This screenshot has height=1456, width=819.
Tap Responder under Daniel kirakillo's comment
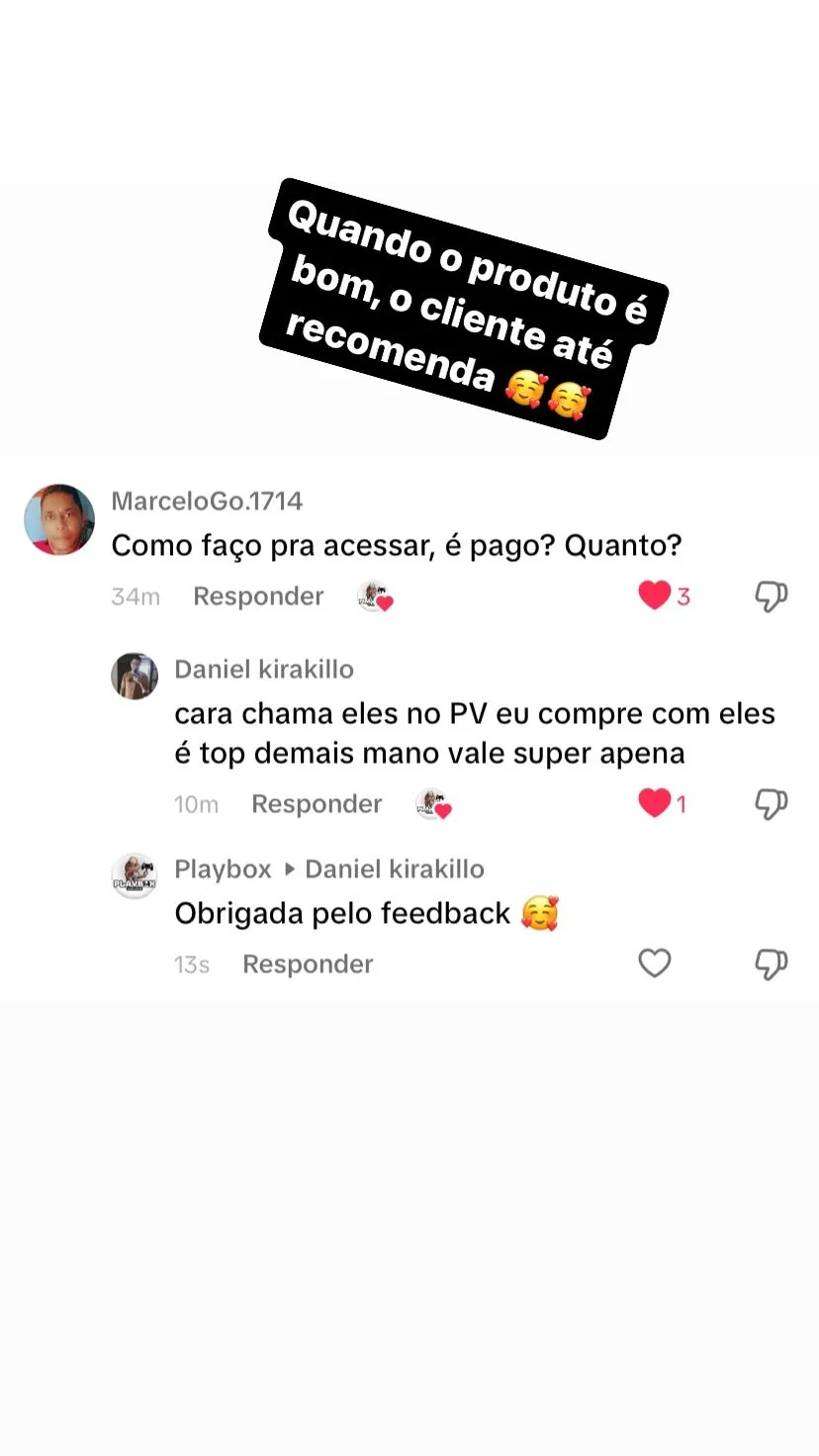[x=317, y=803]
